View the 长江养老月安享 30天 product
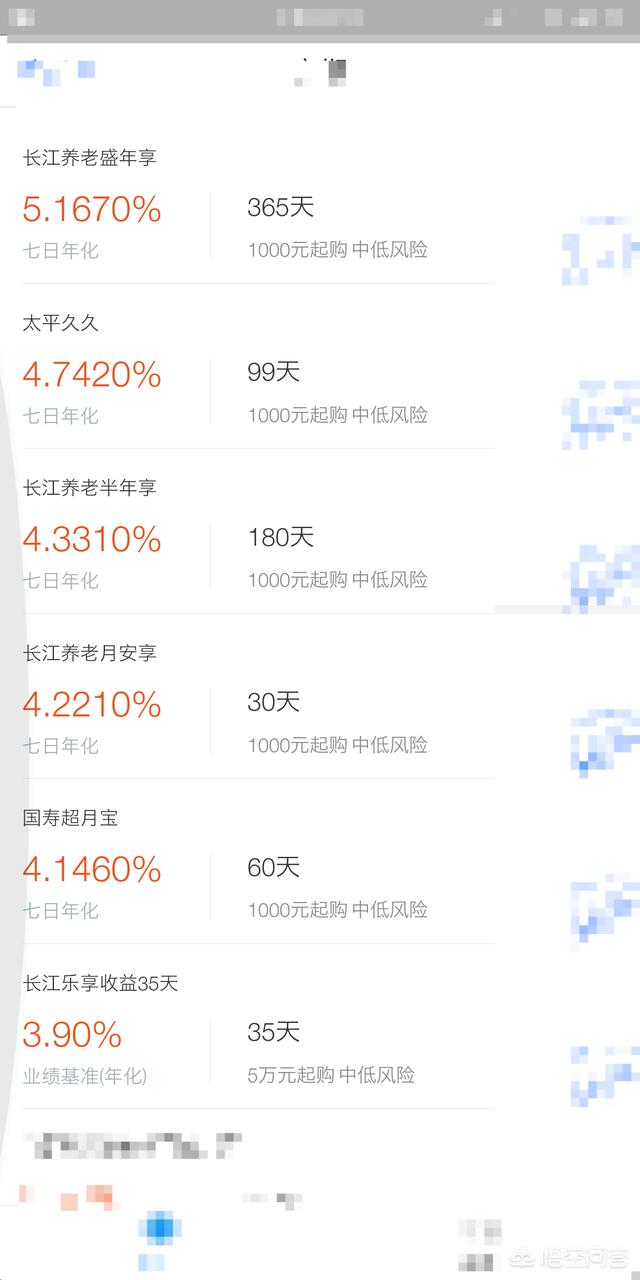The width and height of the screenshot is (640, 1280). 258,697
